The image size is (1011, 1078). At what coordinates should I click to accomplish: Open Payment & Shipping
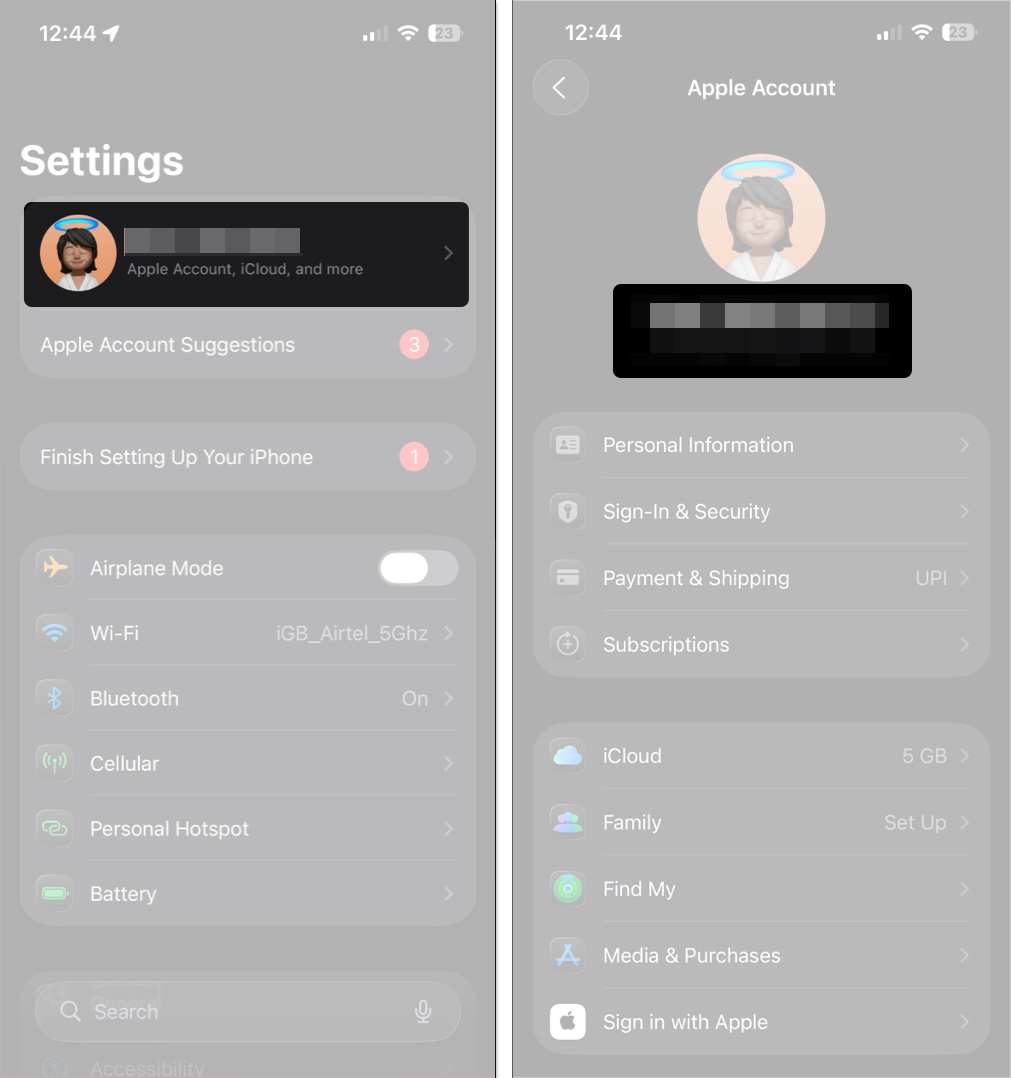pyautogui.click(x=760, y=578)
